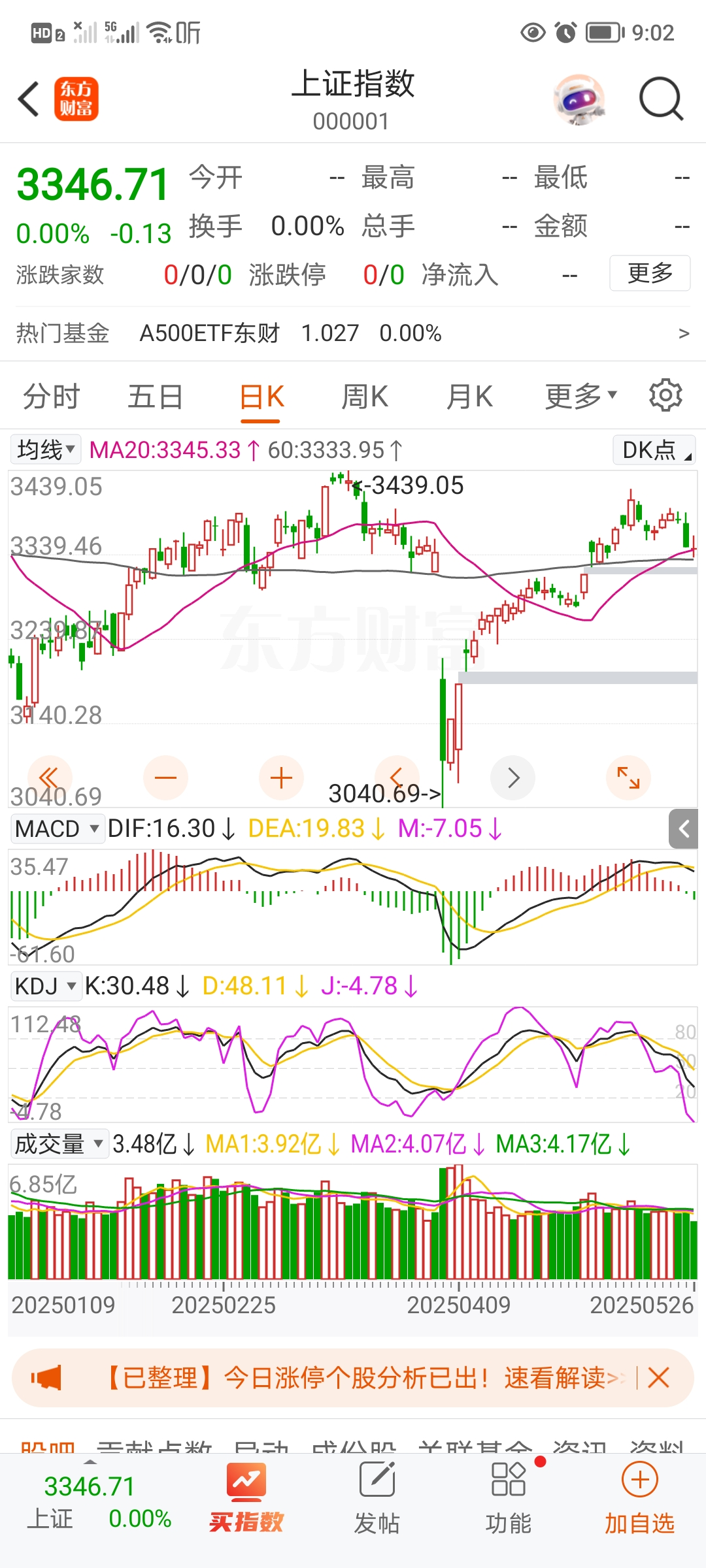
Task: Switch to the 分时 tab
Action: (51, 397)
